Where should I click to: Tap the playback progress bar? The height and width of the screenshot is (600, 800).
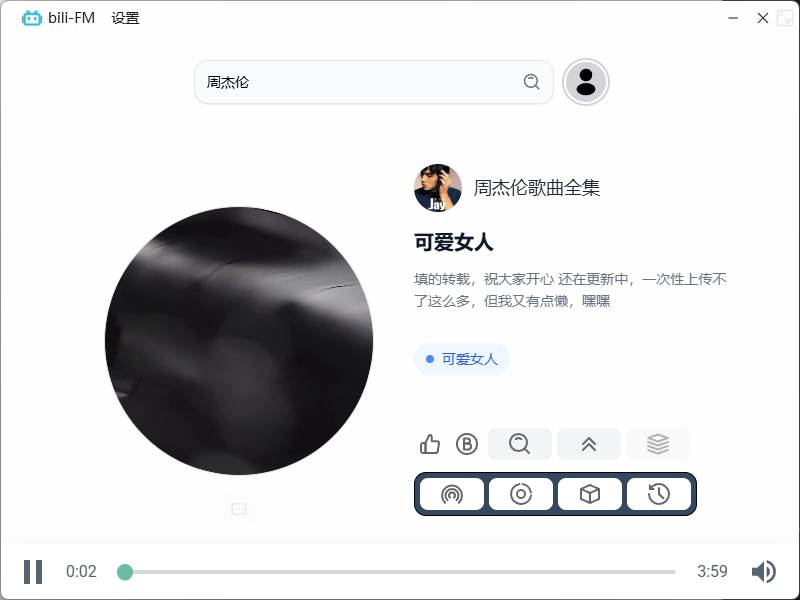[x=400, y=572]
